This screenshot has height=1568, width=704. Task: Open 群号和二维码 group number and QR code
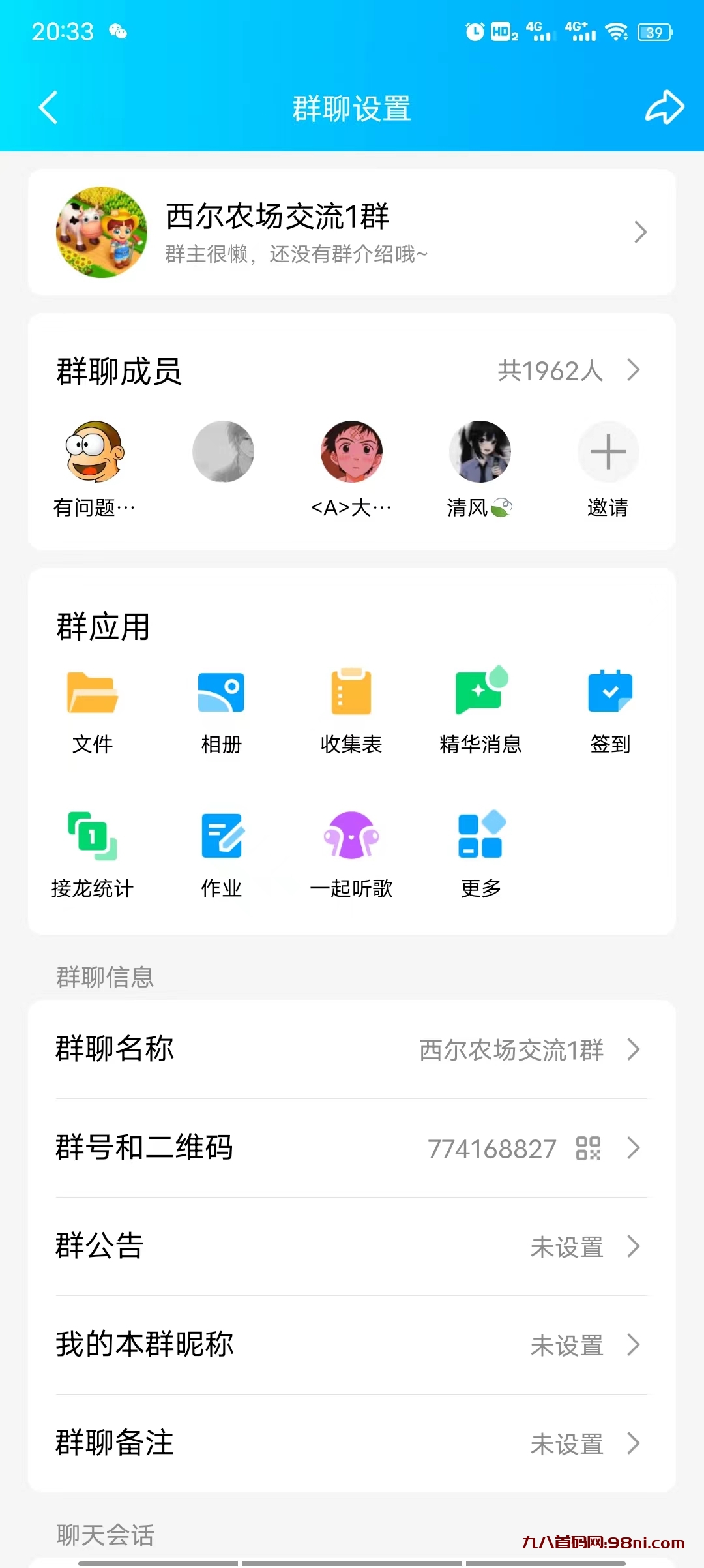tap(352, 1148)
